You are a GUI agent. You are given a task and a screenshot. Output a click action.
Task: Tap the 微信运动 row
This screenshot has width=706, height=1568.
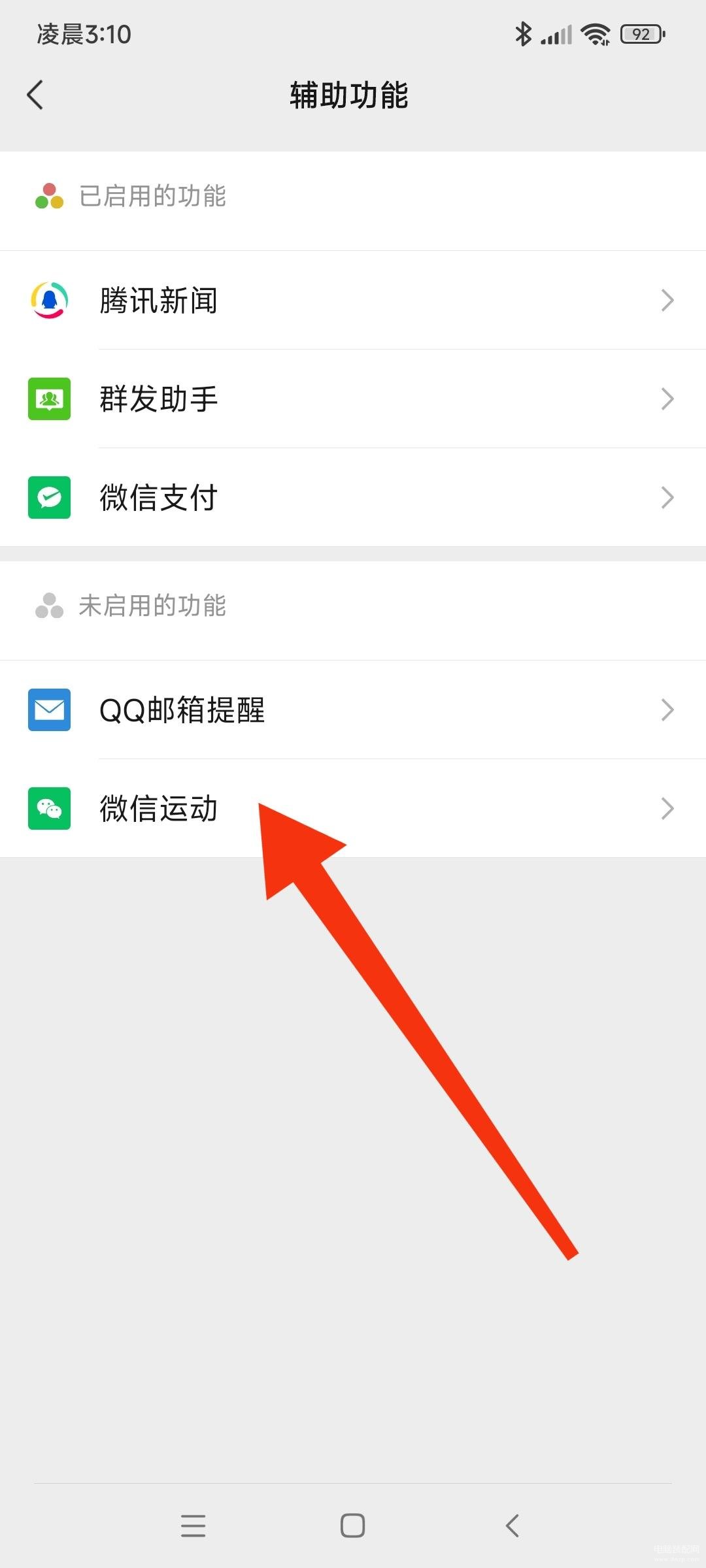tap(353, 809)
